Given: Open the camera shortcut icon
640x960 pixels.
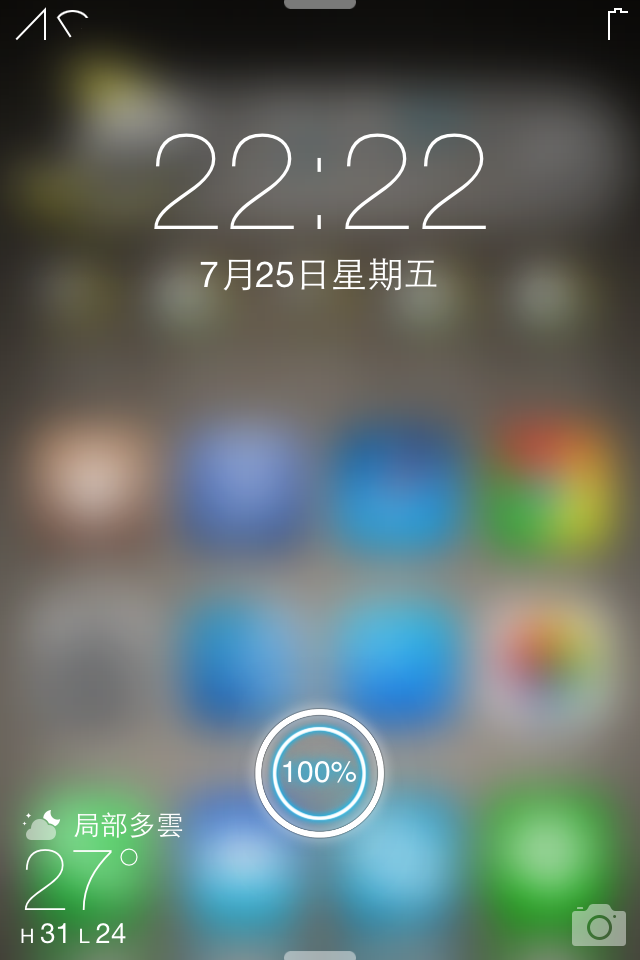Looking at the screenshot, I should click(598, 925).
